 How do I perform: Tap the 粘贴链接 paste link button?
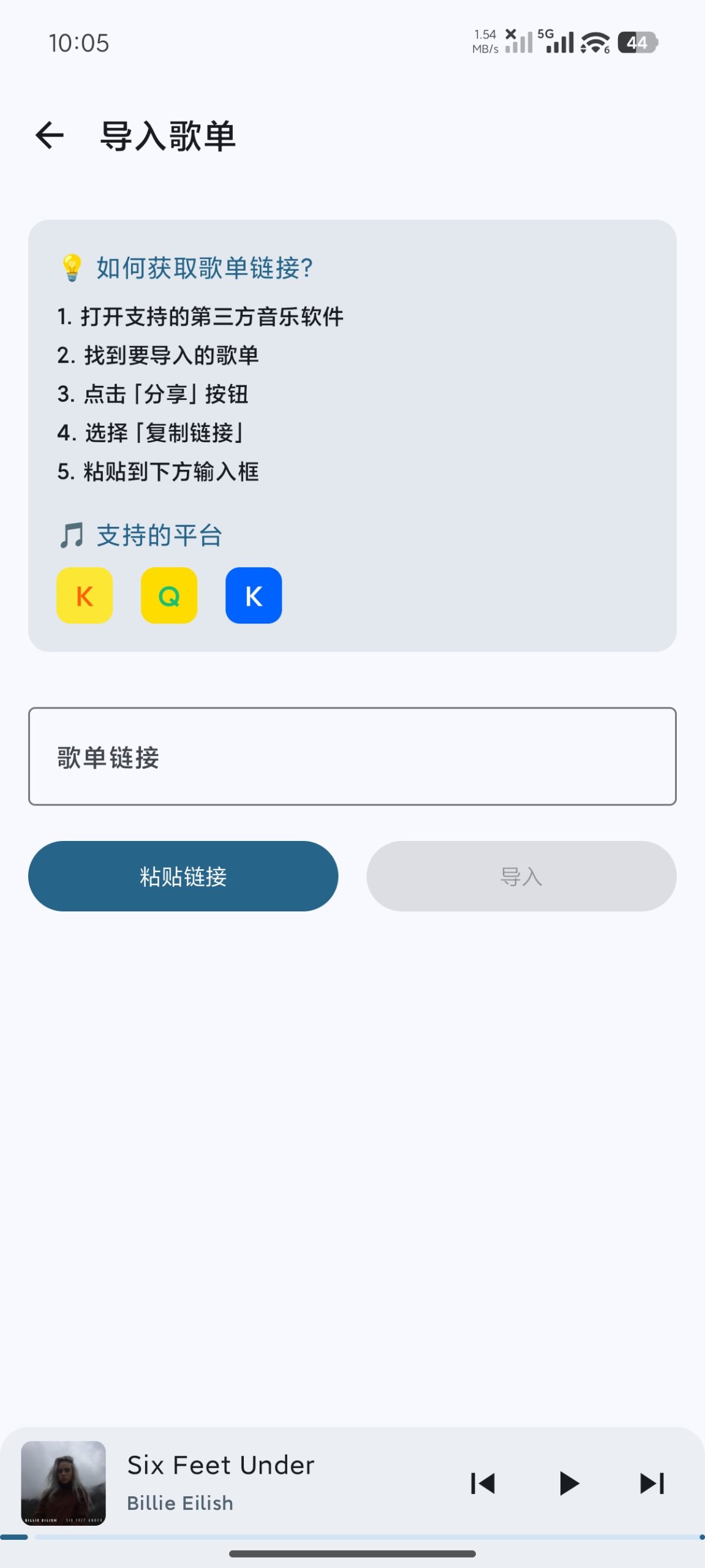click(183, 876)
